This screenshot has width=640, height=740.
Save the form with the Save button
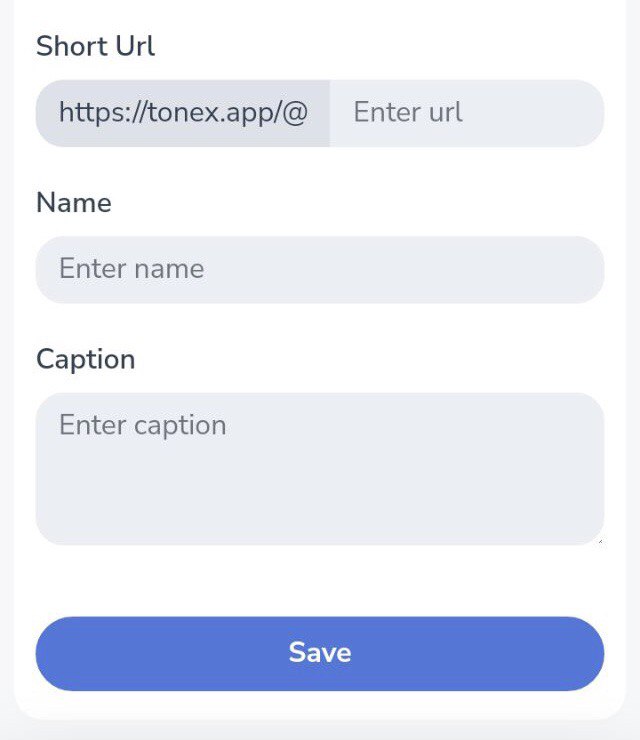click(319, 653)
